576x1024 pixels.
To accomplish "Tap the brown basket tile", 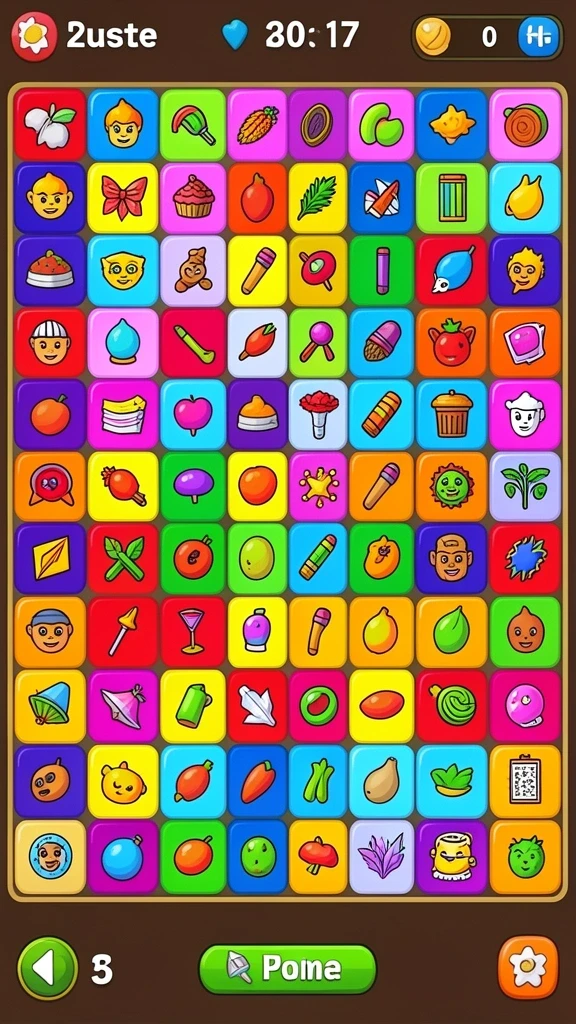I will (x=452, y=414).
